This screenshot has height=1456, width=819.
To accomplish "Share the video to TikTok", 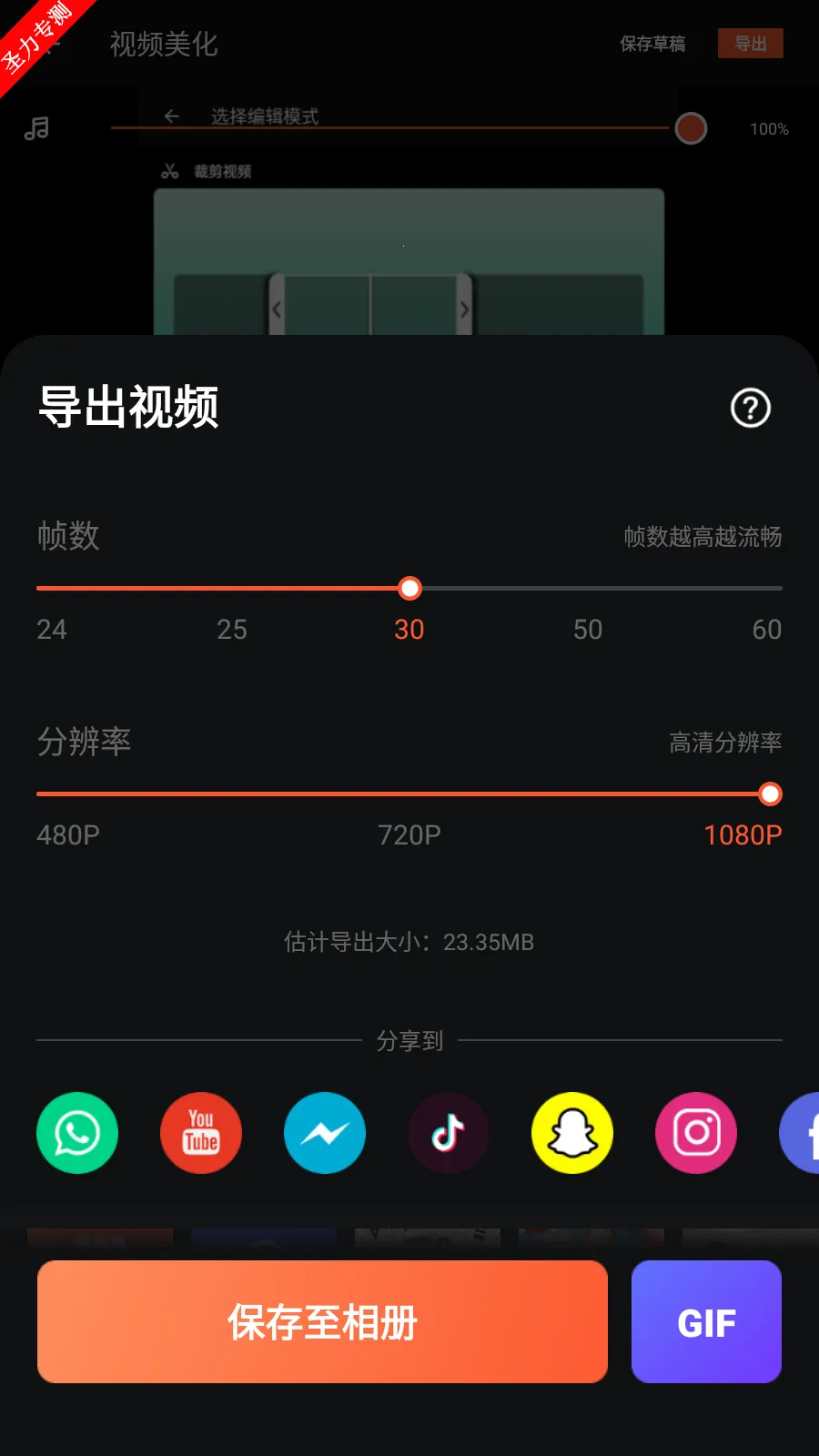I will click(x=448, y=1133).
